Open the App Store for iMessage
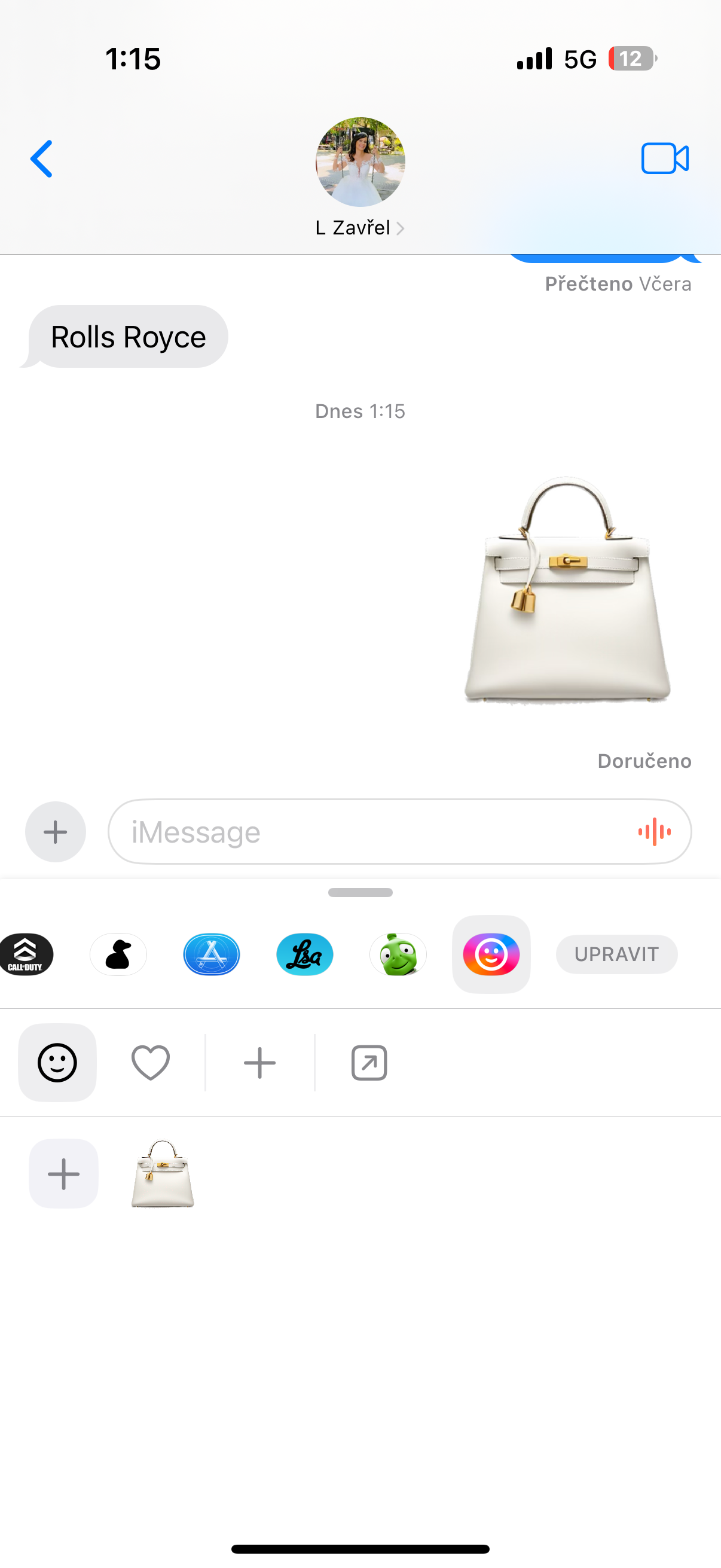 tap(211, 954)
